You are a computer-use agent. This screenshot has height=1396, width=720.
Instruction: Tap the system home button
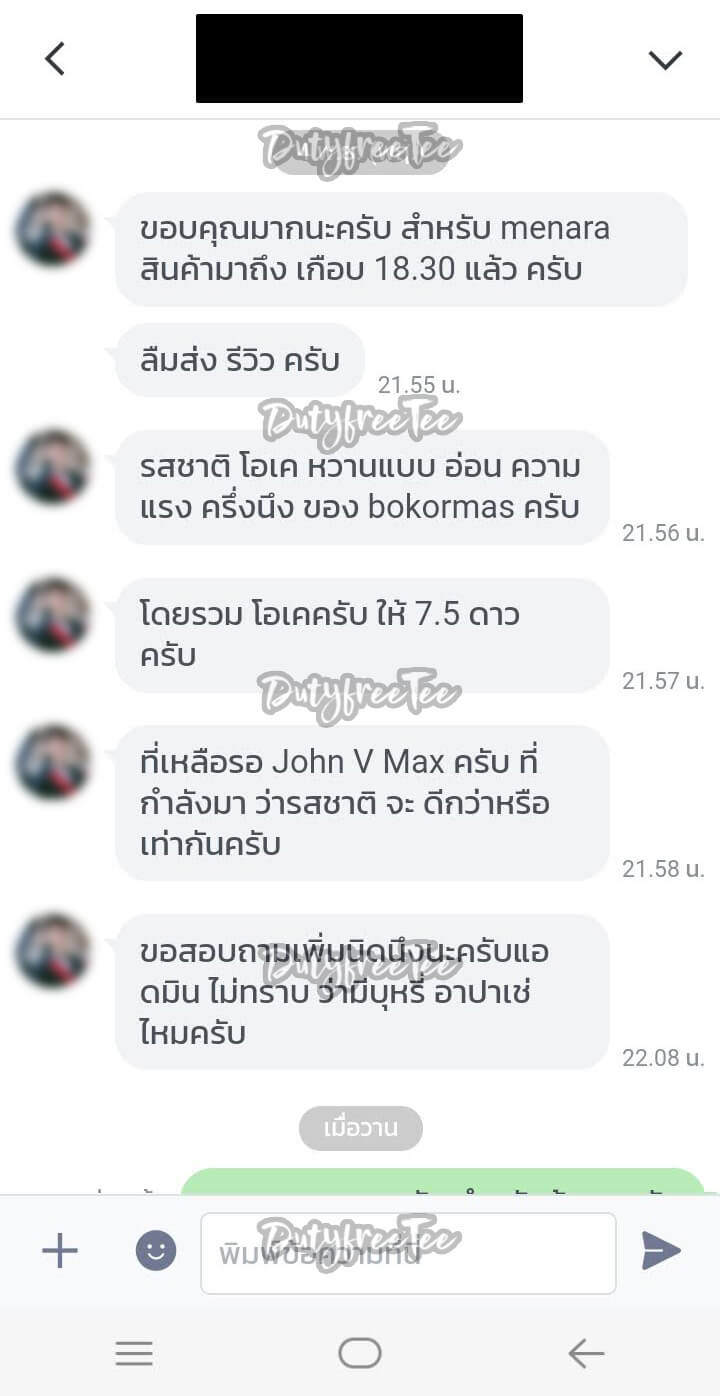(x=360, y=1353)
